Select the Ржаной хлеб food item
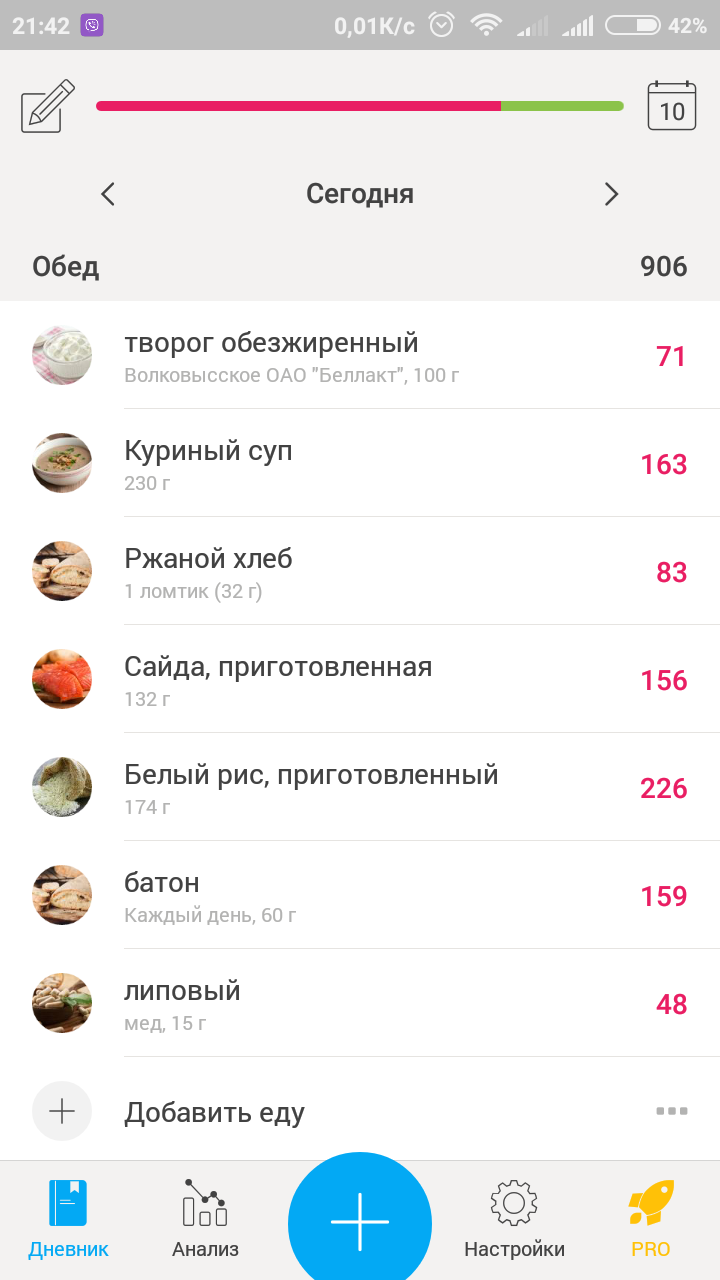The width and height of the screenshot is (720, 1280). pos(360,572)
